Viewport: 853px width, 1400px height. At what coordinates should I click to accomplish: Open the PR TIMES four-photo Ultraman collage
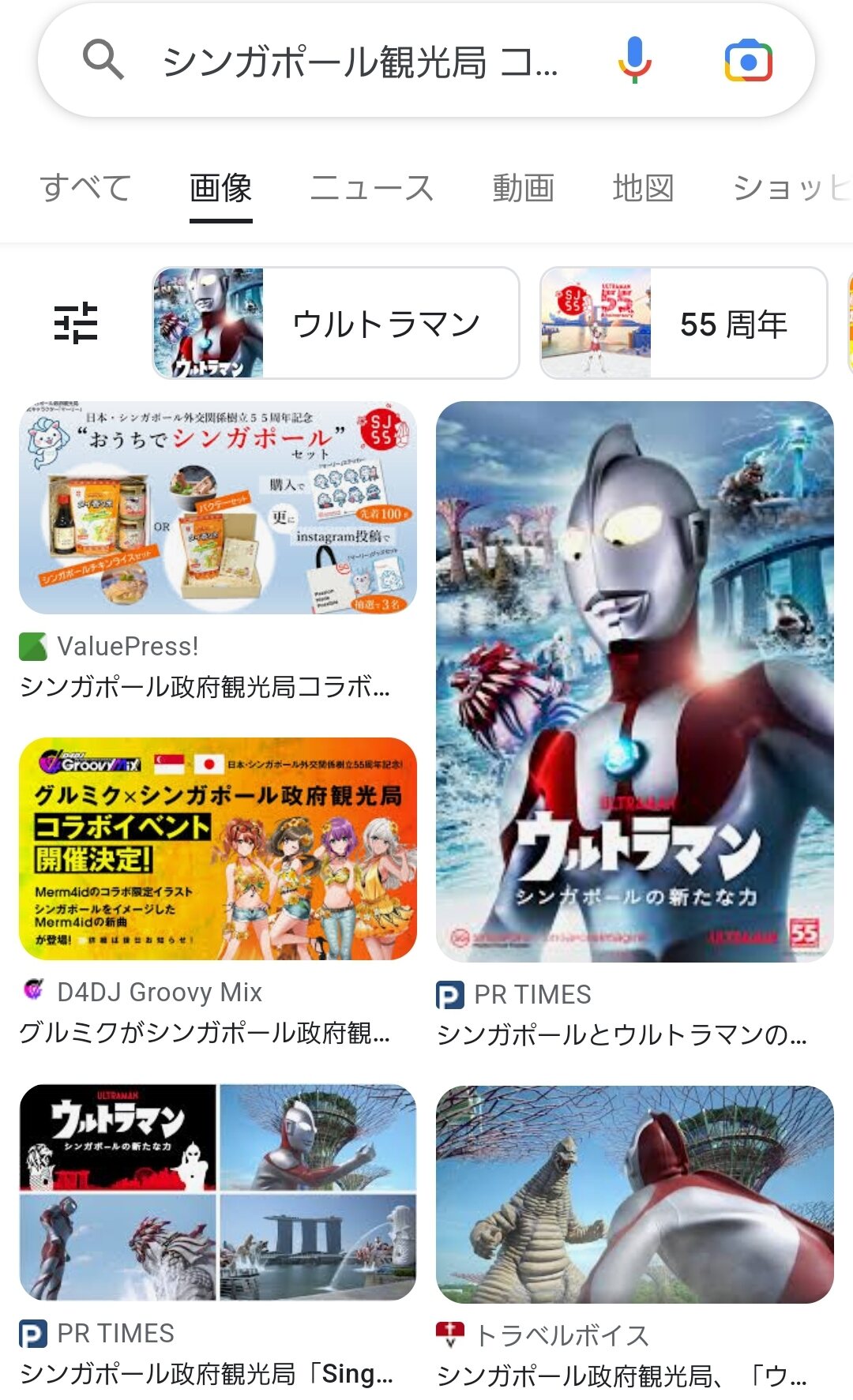coord(218,1192)
